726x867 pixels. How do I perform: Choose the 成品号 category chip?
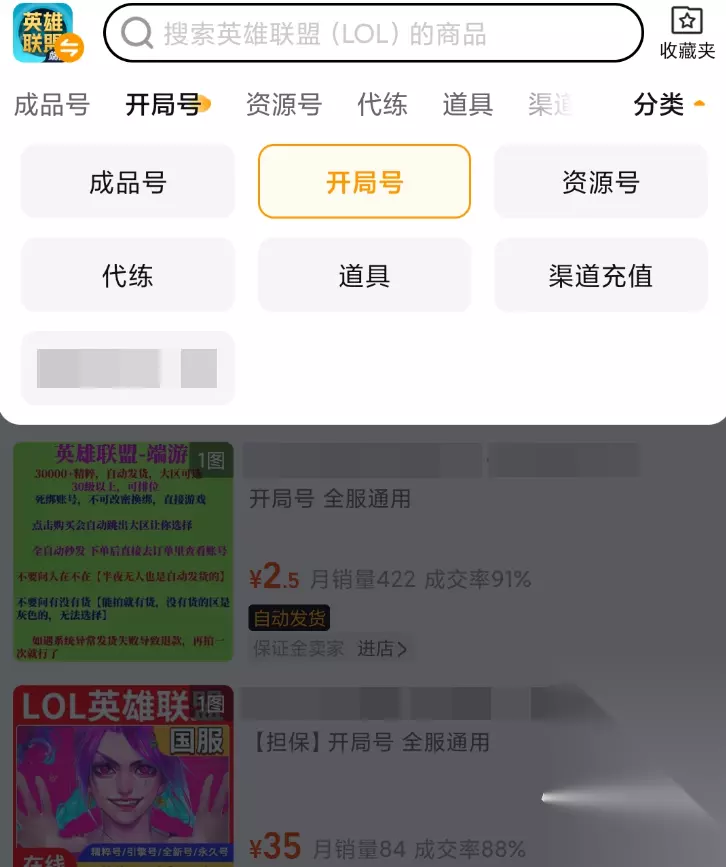pos(128,182)
